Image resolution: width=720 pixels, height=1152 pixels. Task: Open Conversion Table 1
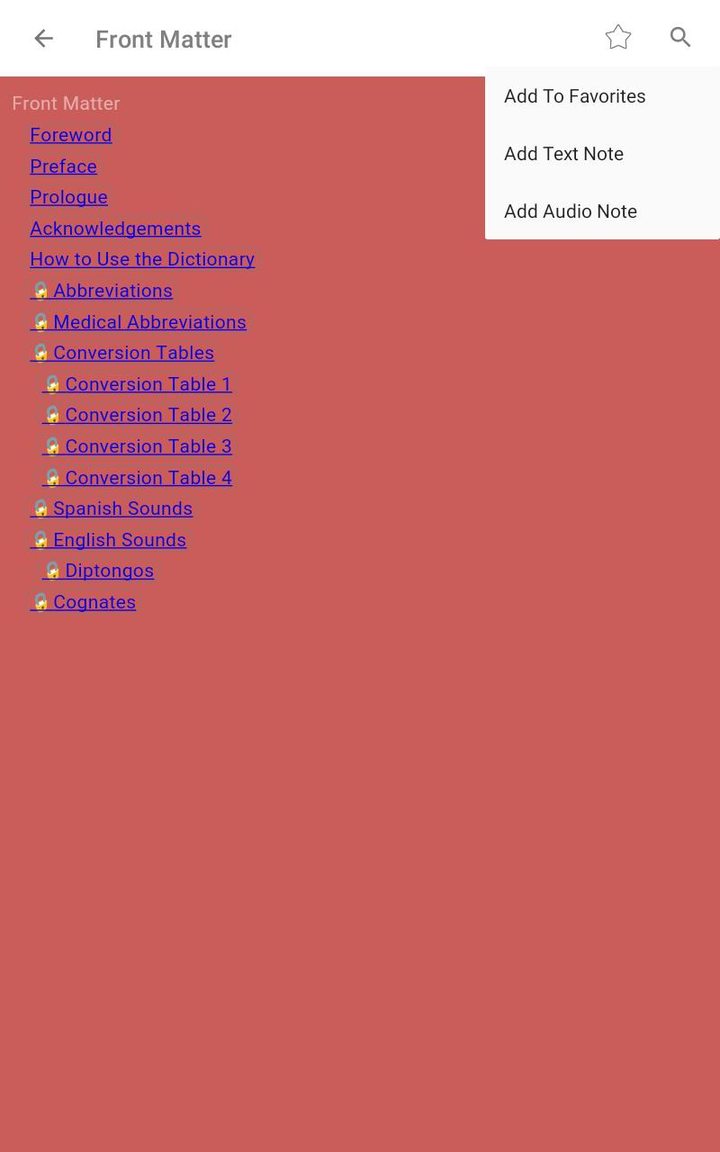click(148, 384)
